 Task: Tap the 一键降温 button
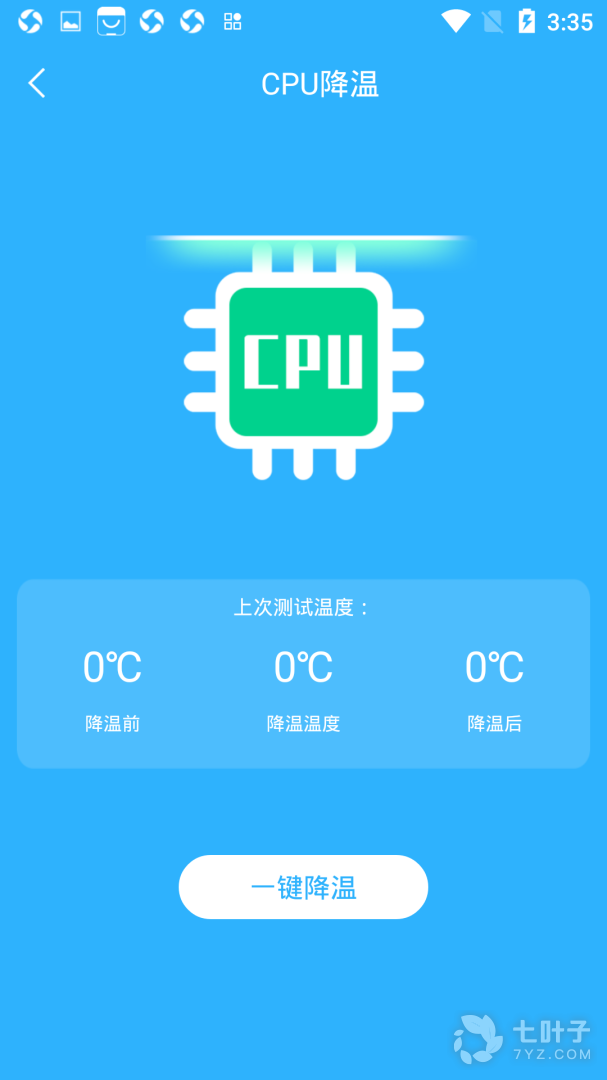303,887
